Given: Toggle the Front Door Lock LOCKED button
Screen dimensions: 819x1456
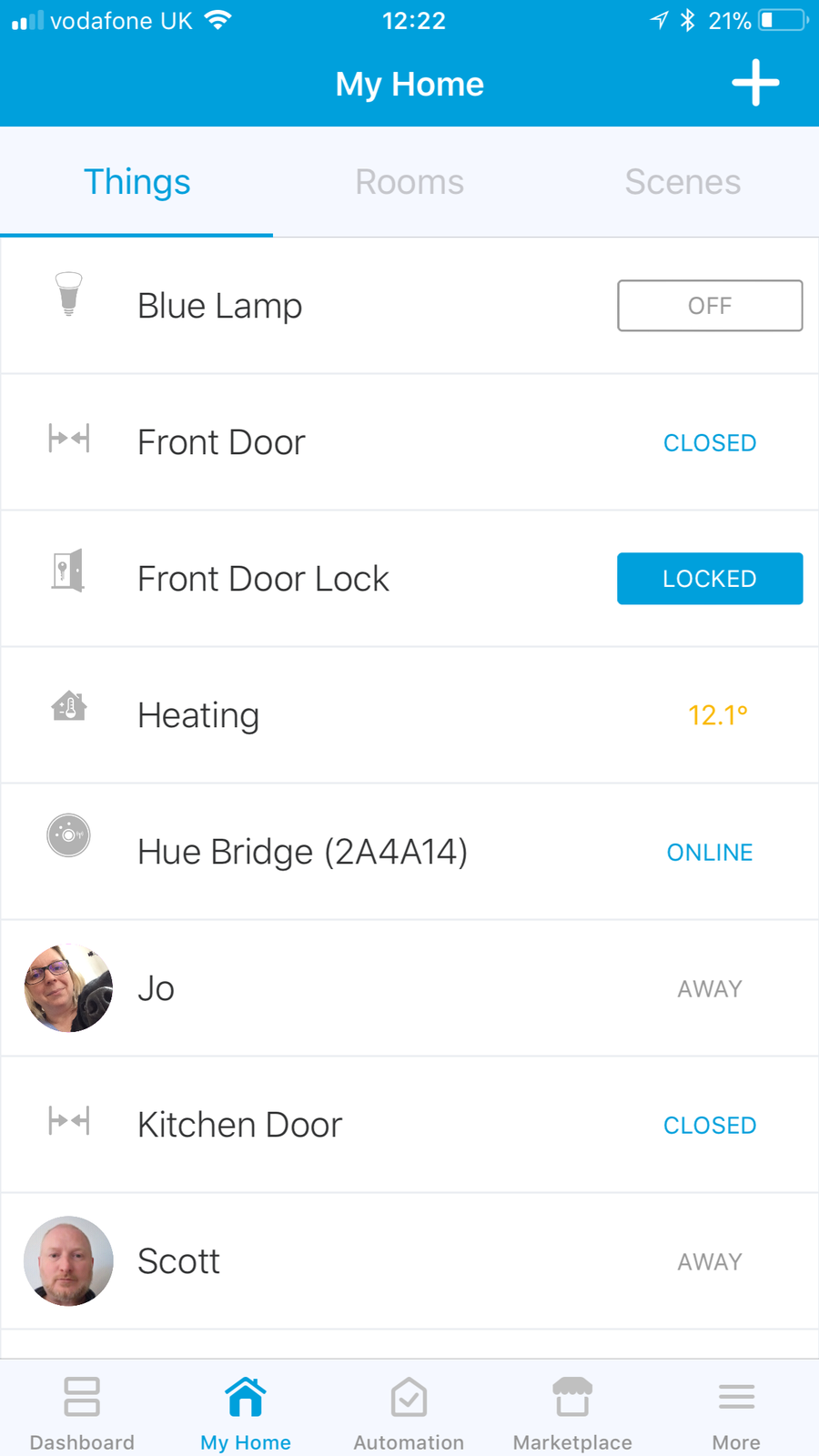Looking at the screenshot, I should [710, 579].
